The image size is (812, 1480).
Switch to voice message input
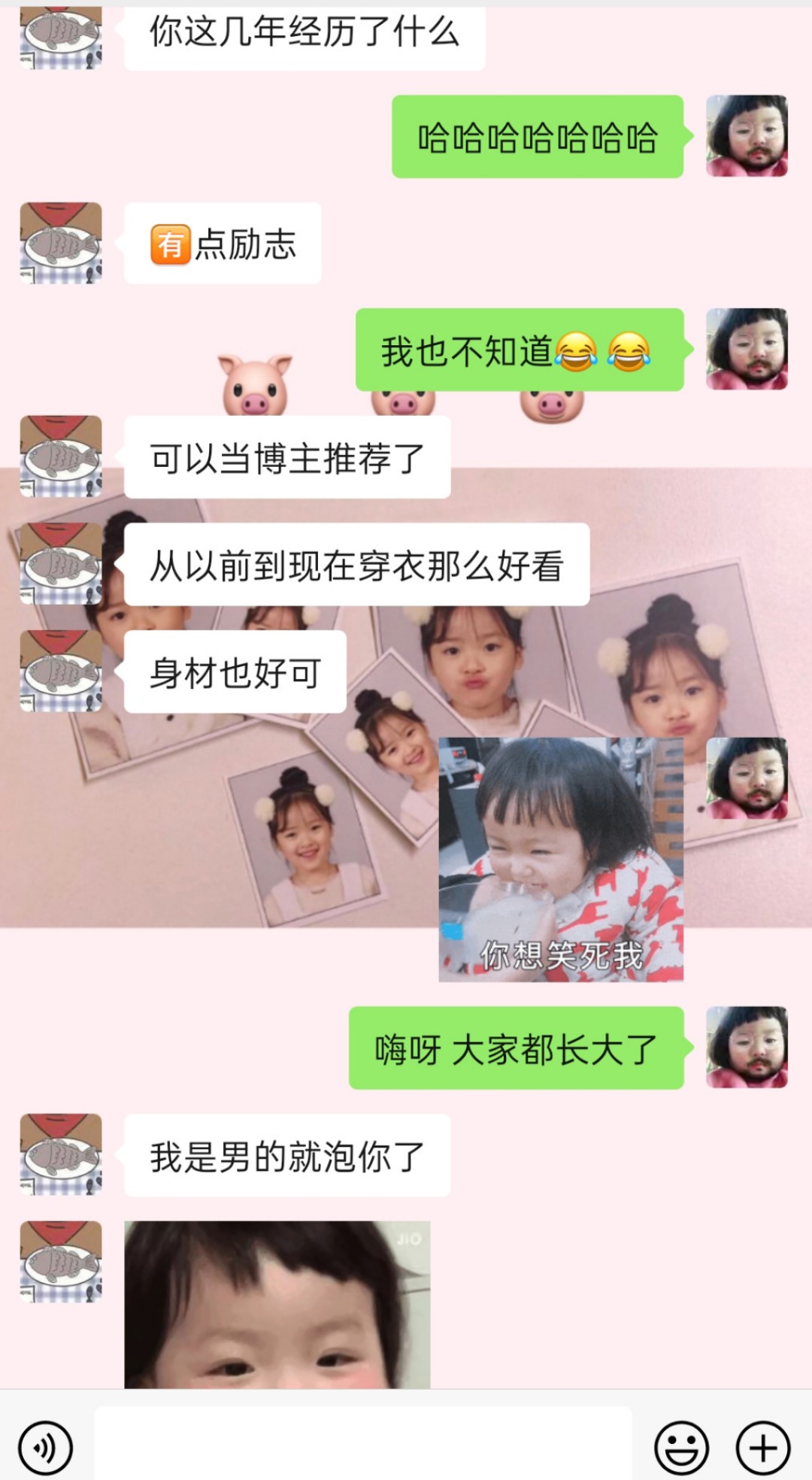click(45, 1448)
